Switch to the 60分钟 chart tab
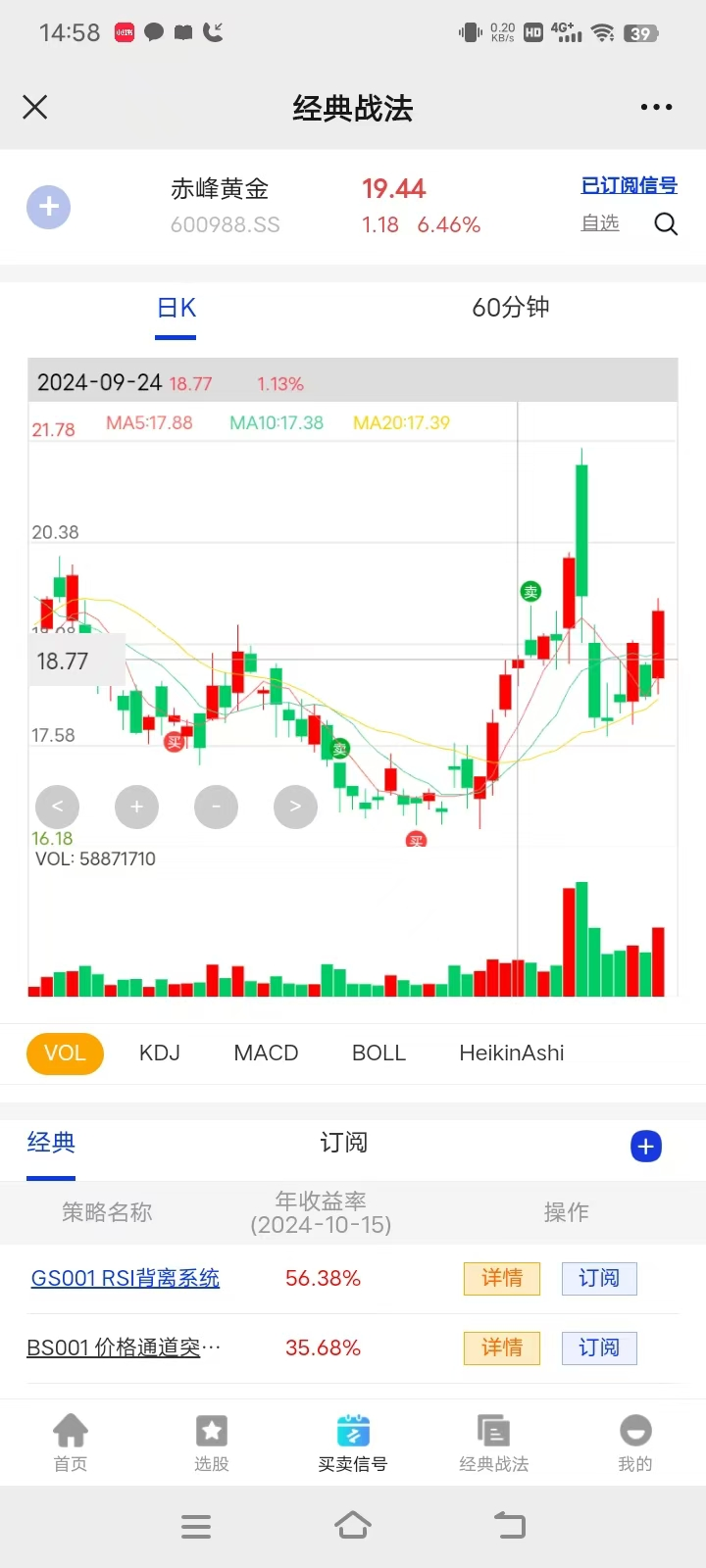The height and width of the screenshot is (1568, 706). click(510, 308)
